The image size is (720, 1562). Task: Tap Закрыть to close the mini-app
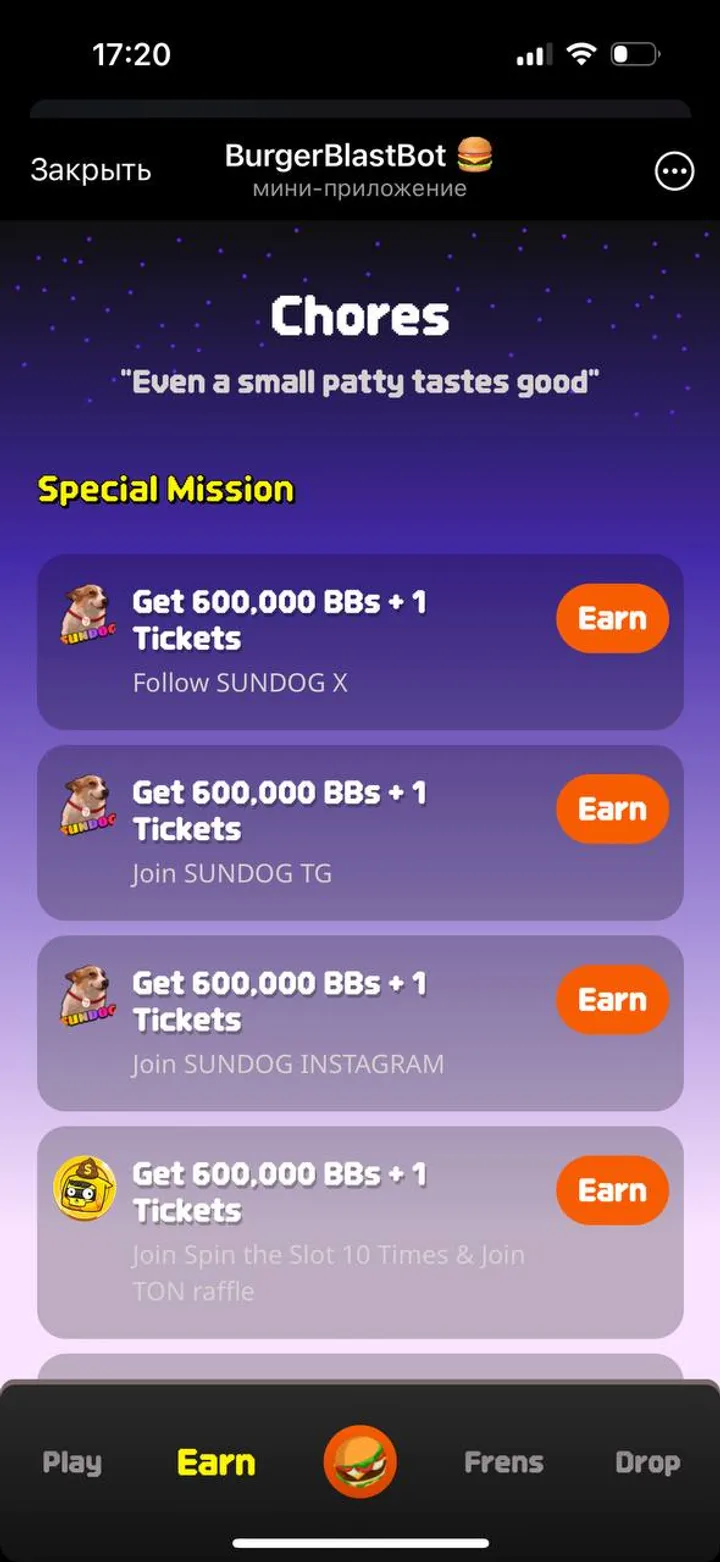[x=91, y=170]
